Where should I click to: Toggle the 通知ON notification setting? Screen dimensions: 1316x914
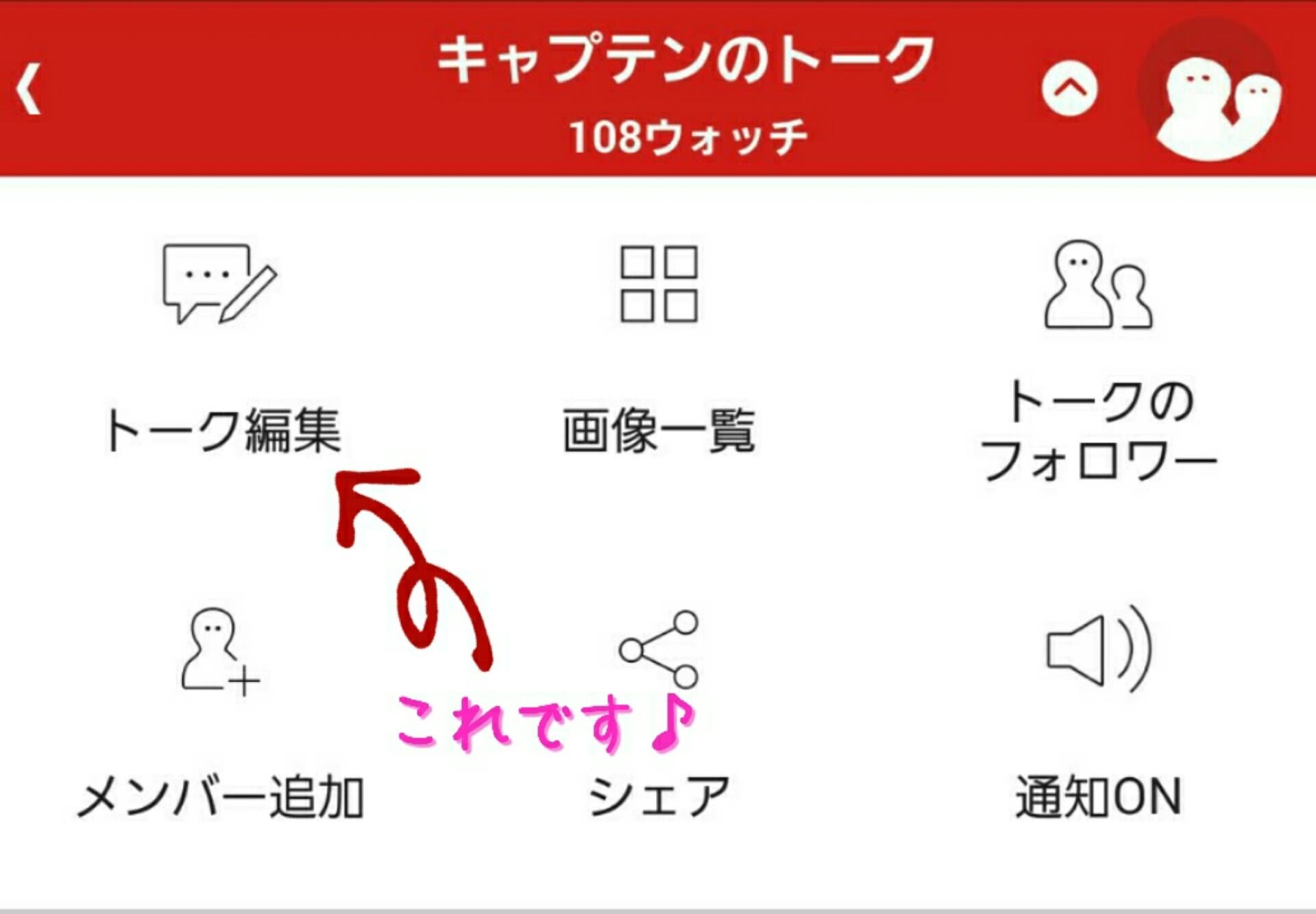coord(1098,713)
